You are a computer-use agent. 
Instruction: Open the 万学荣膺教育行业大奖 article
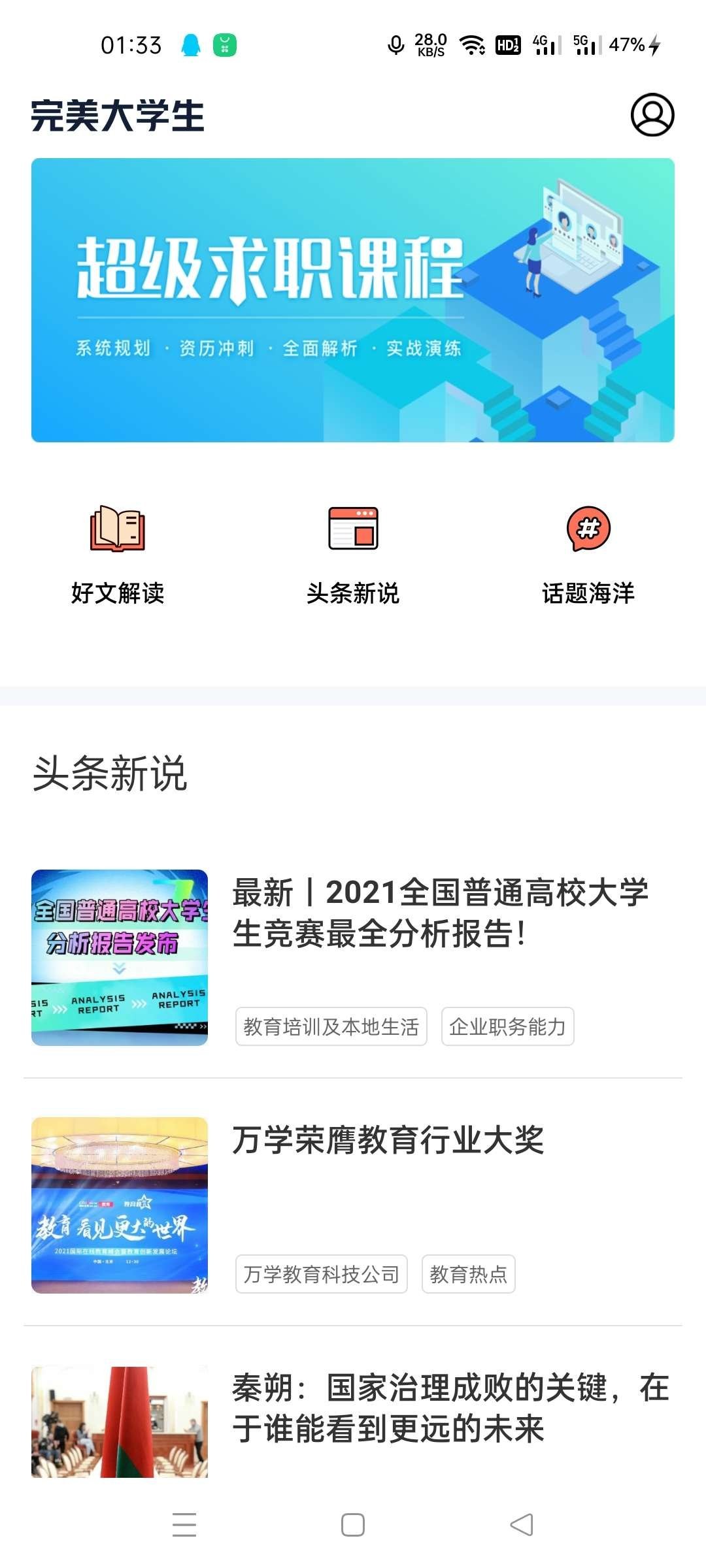click(x=388, y=1140)
